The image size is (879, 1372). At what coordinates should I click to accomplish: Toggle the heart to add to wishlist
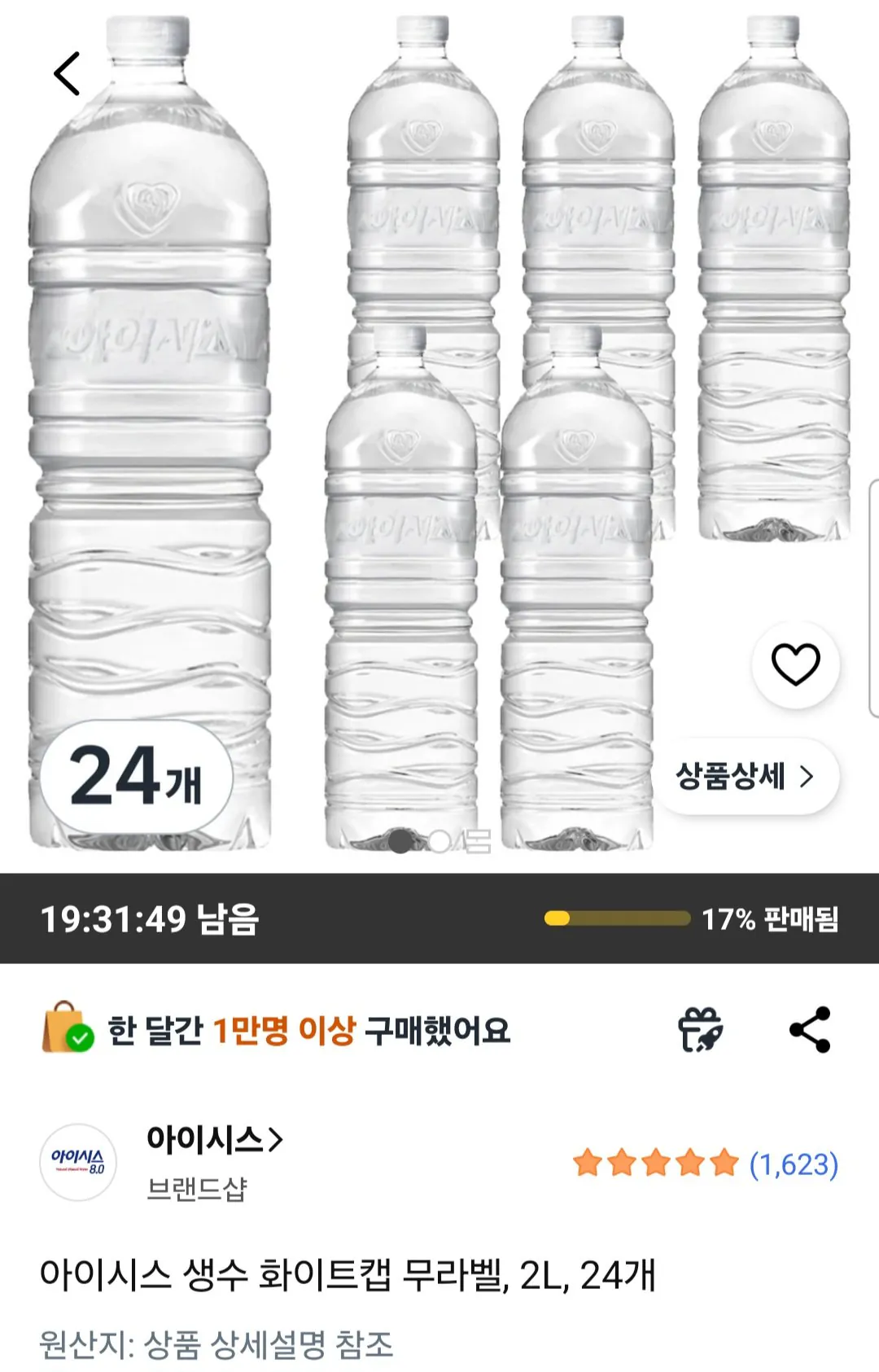coord(795,664)
